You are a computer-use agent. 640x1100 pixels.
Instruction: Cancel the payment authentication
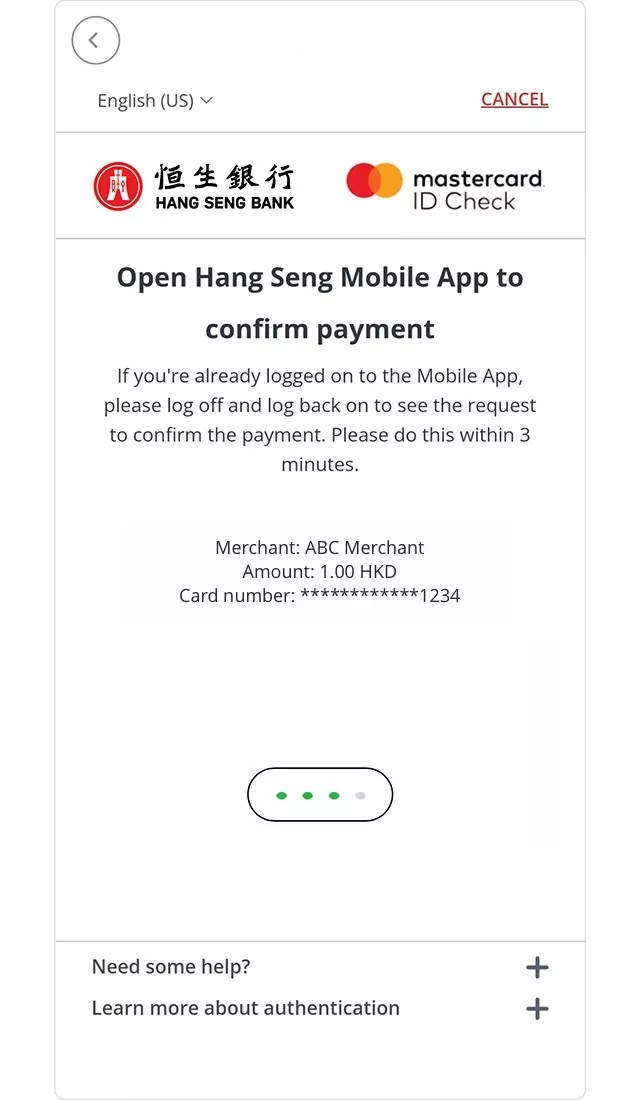[x=514, y=99]
